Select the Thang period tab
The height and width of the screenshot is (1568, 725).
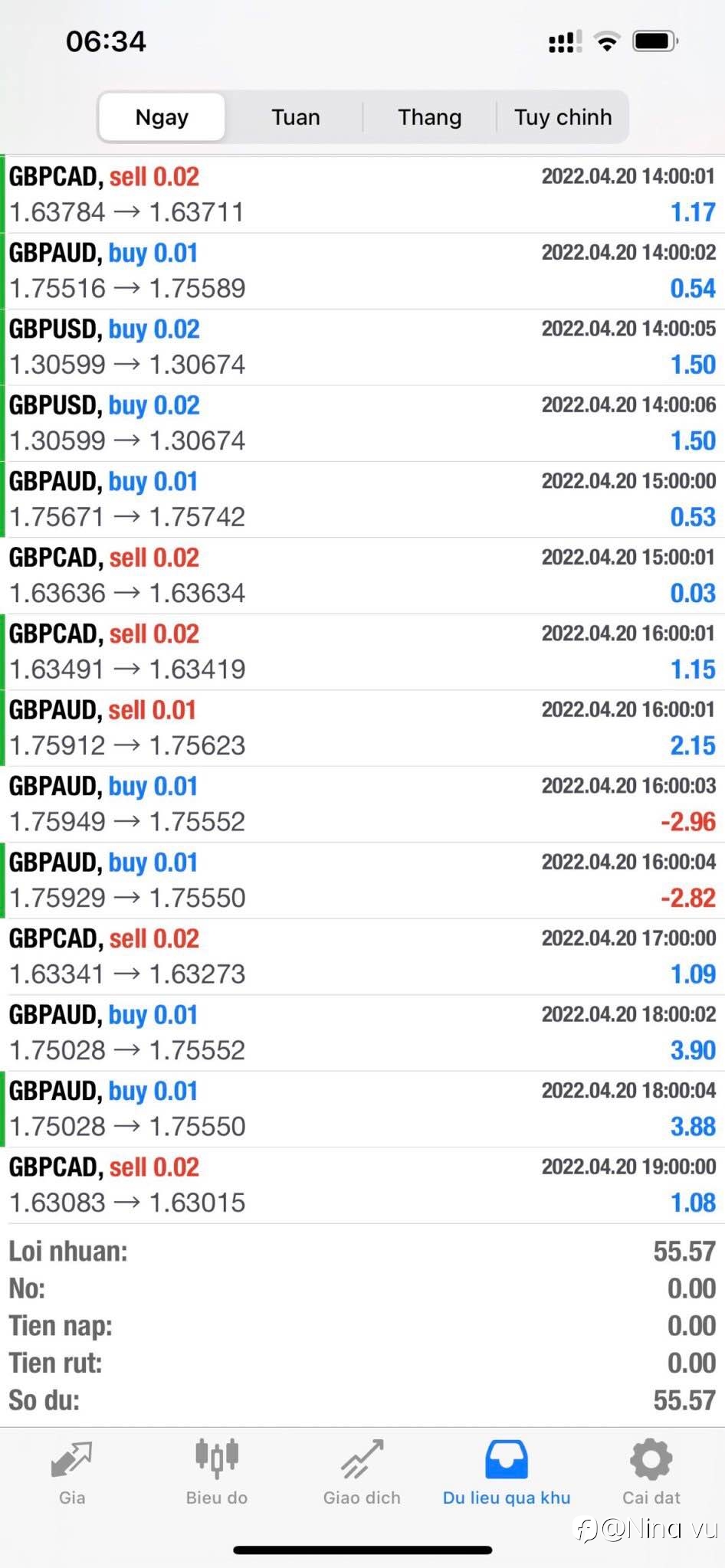pyautogui.click(x=429, y=117)
